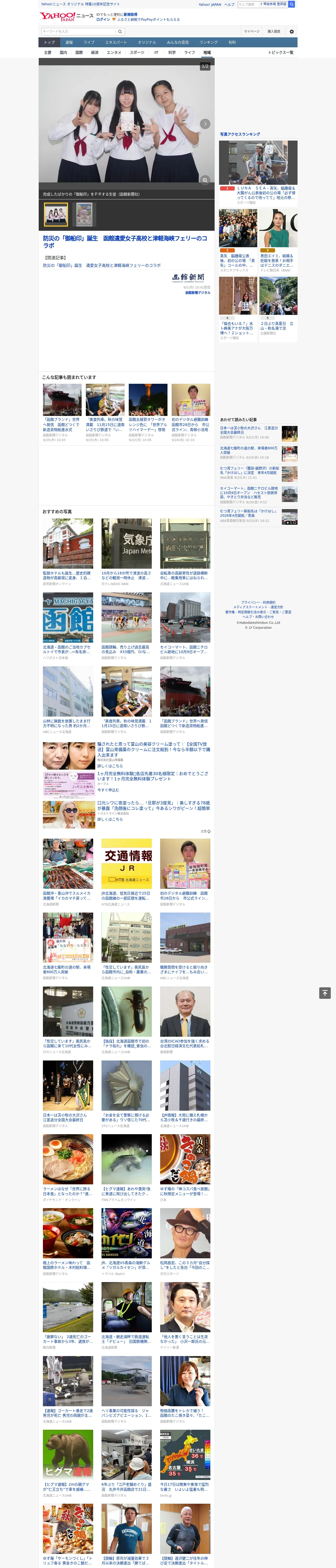The height and width of the screenshot is (1568, 336).
Task: Tap the back-to-top arrow button
Action: pos(325,993)
